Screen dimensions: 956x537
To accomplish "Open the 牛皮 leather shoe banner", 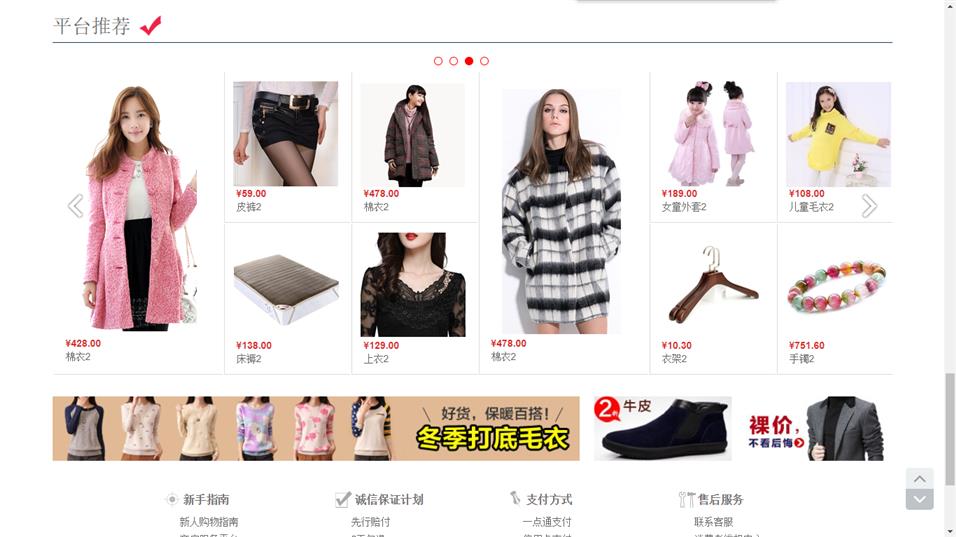I will (662, 428).
